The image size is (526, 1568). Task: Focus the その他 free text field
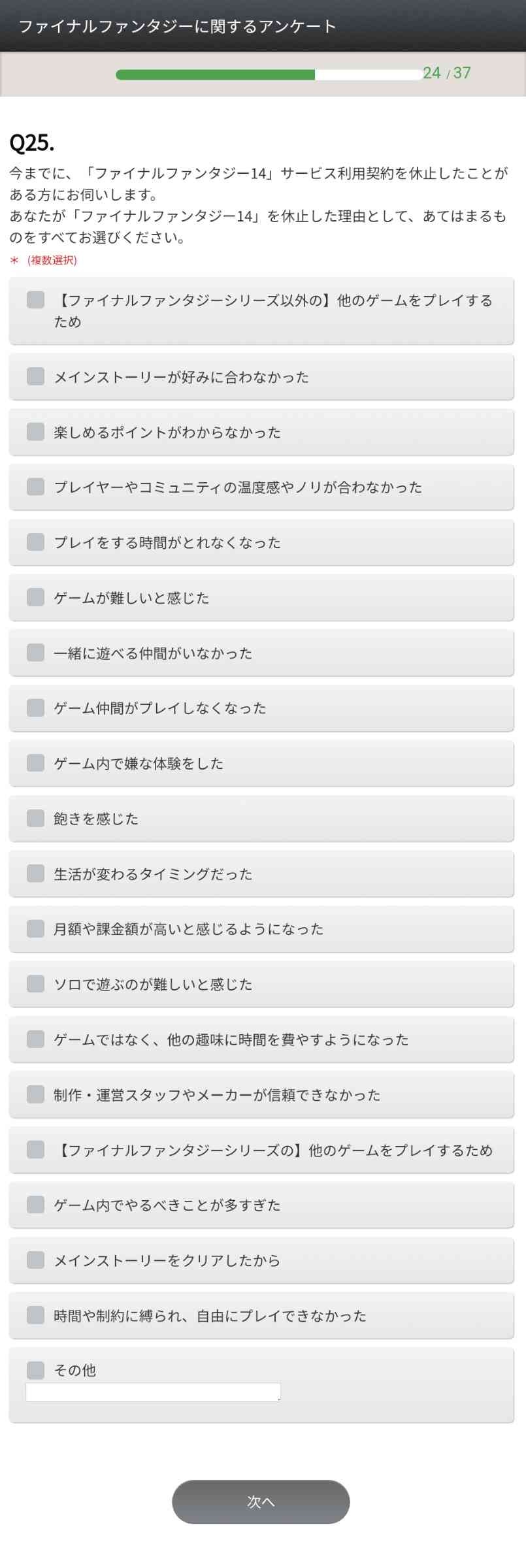click(153, 1392)
